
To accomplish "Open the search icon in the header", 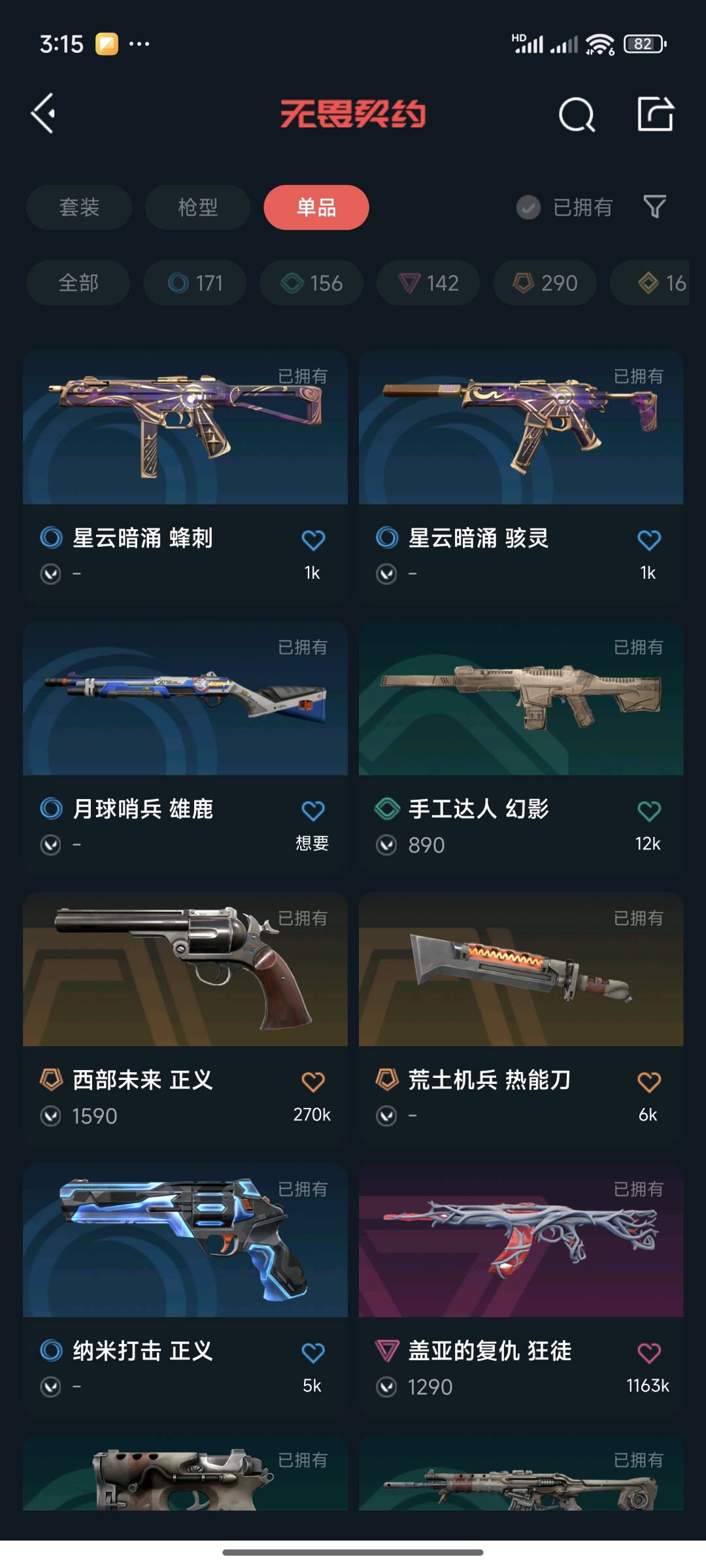I will (577, 115).
